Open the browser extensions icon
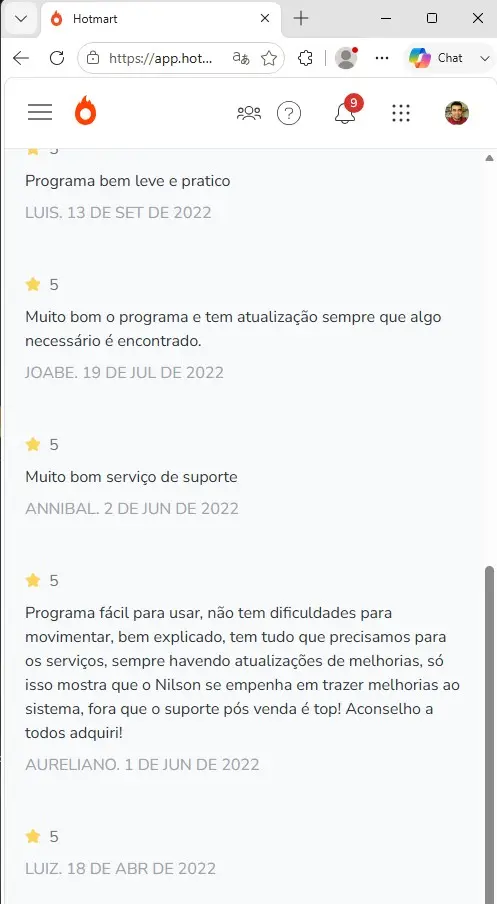 coord(305,58)
